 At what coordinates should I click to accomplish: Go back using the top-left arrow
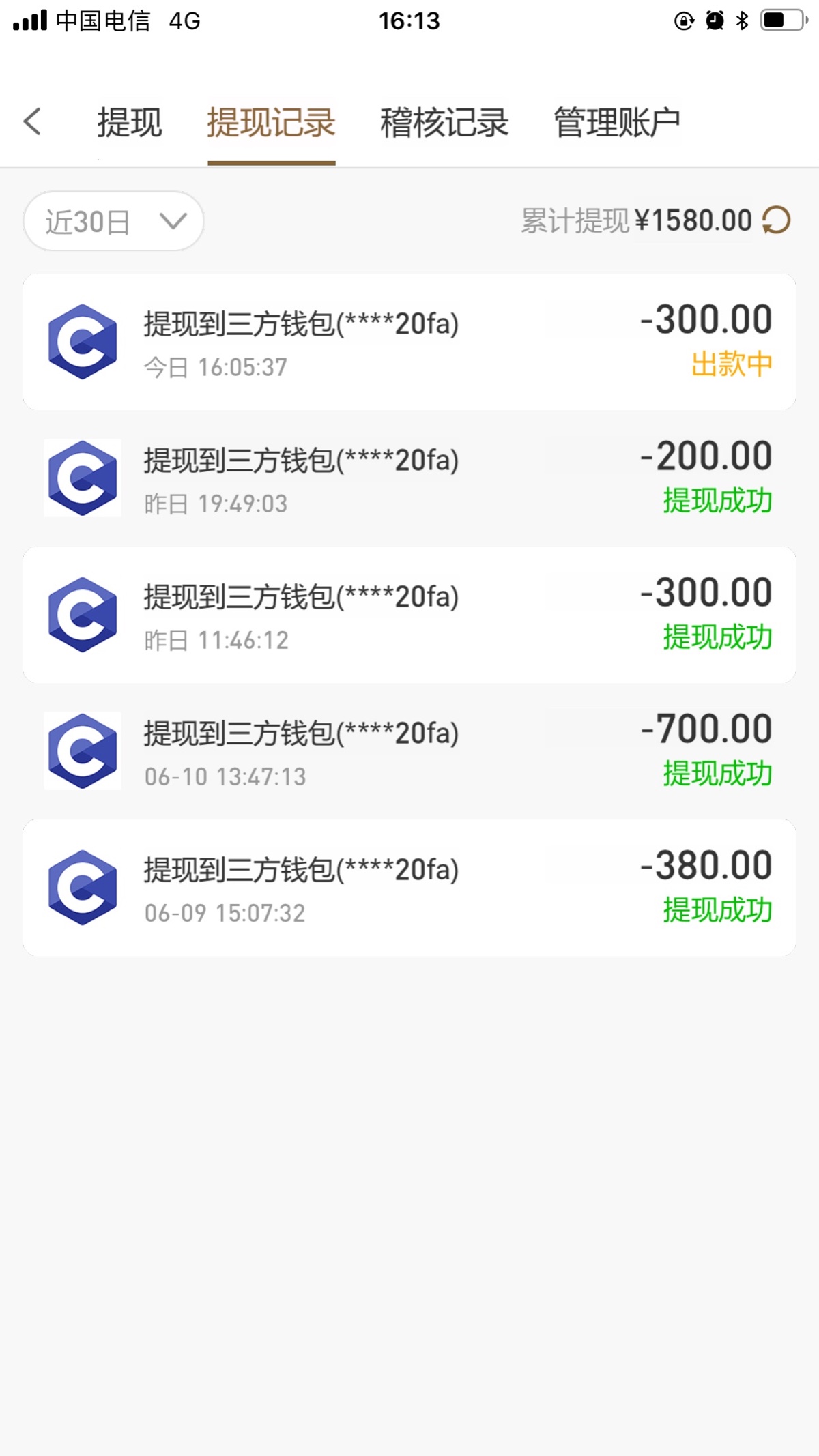point(33,122)
